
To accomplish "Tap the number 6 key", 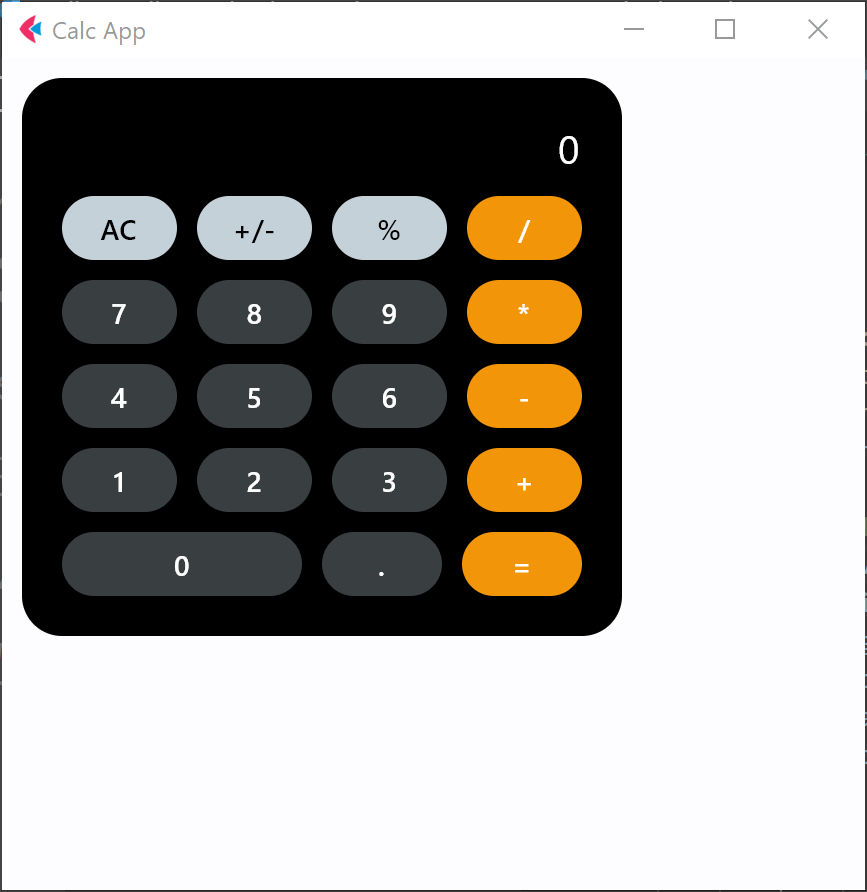I will pos(389,397).
